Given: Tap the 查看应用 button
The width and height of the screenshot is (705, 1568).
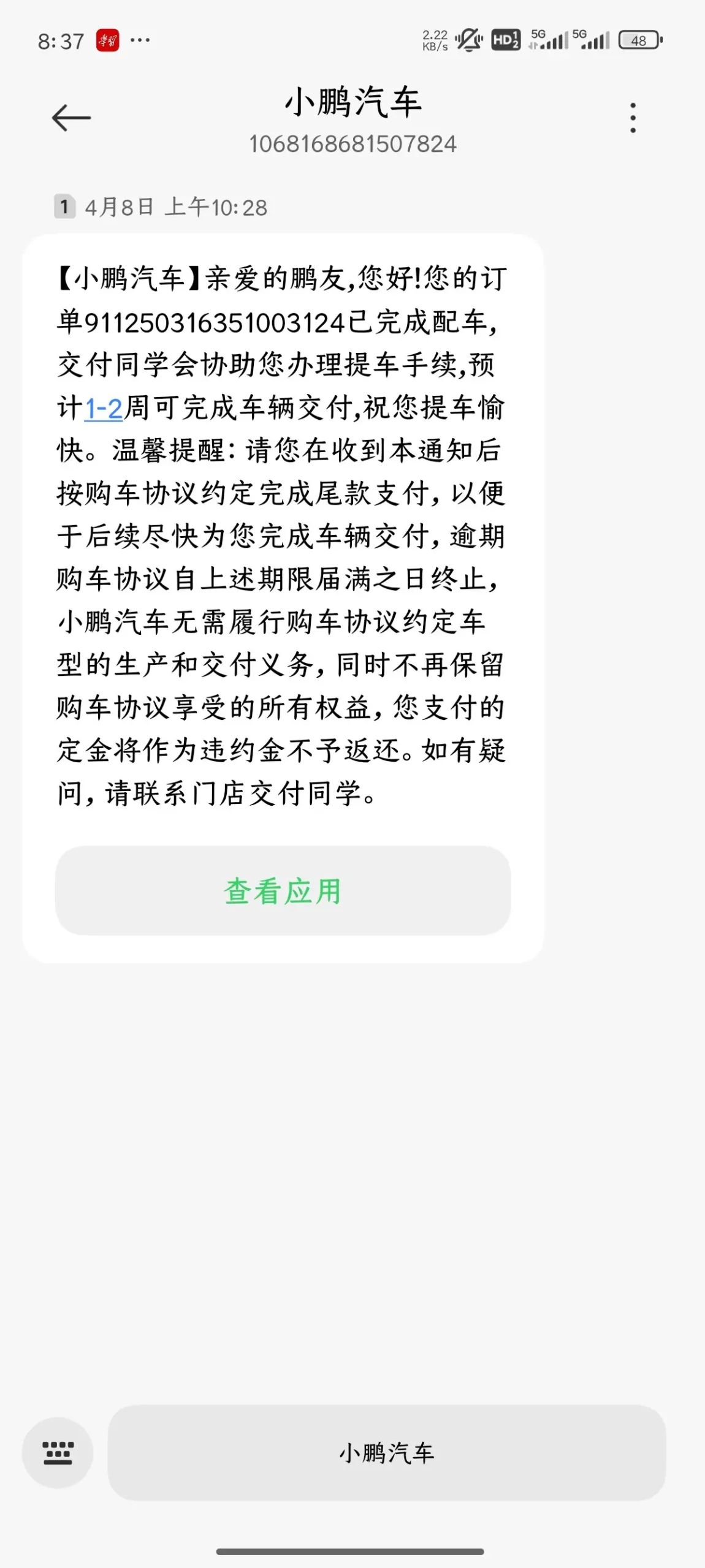Looking at the screenshot, I should pos(283,890).
